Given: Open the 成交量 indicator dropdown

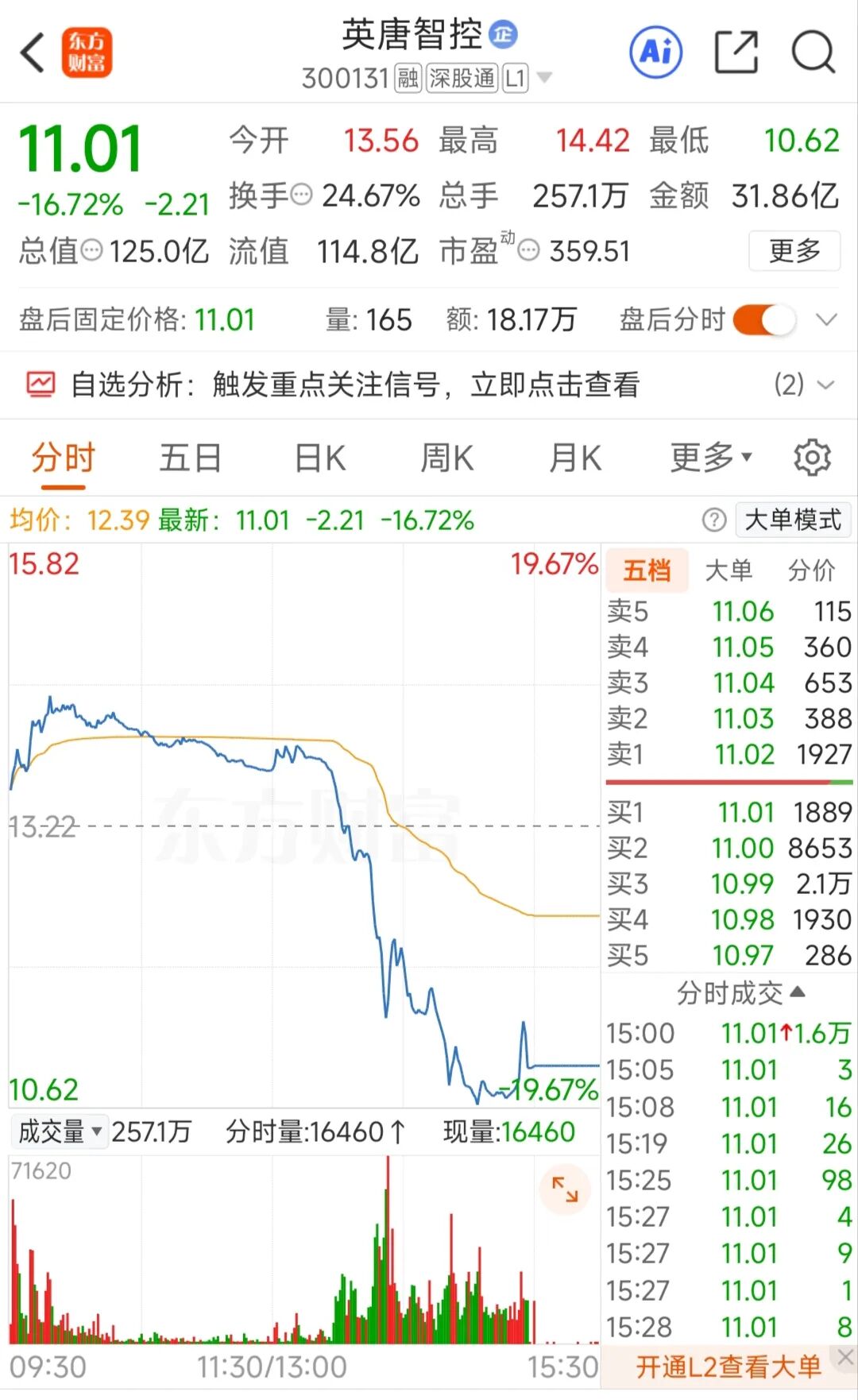Looking at the screenshot, I should (60, 1131).
